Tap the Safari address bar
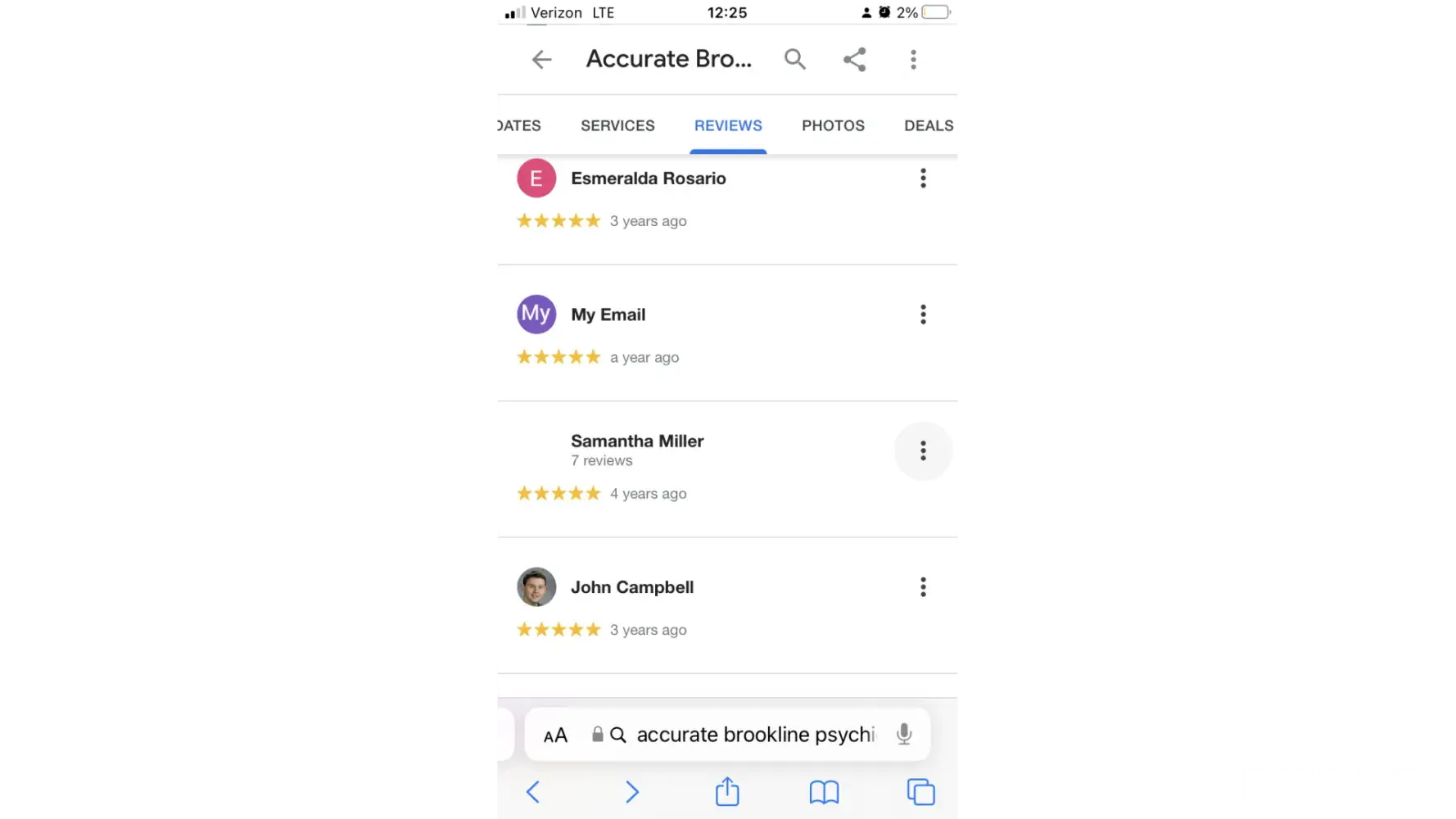 [754, 735]
